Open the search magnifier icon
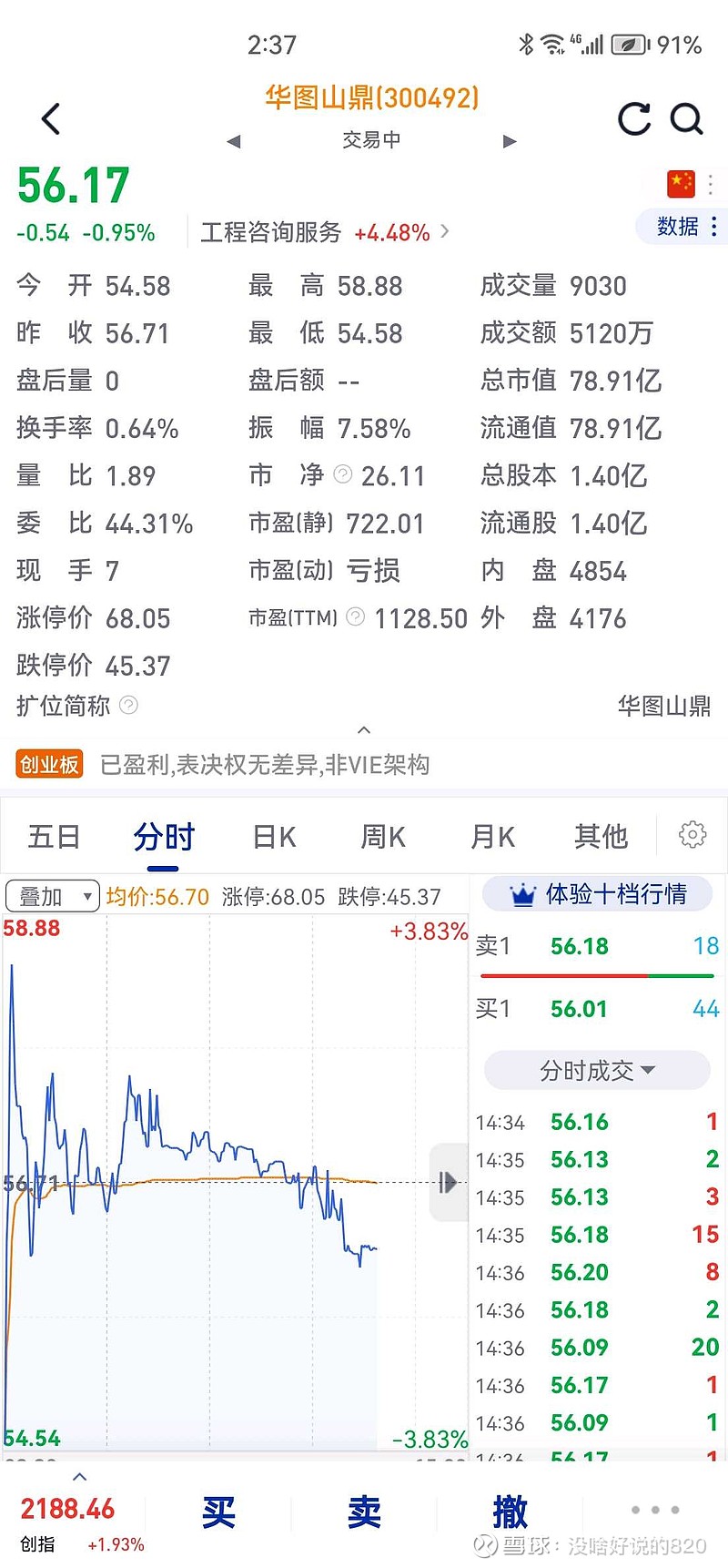 coord(686,118)
